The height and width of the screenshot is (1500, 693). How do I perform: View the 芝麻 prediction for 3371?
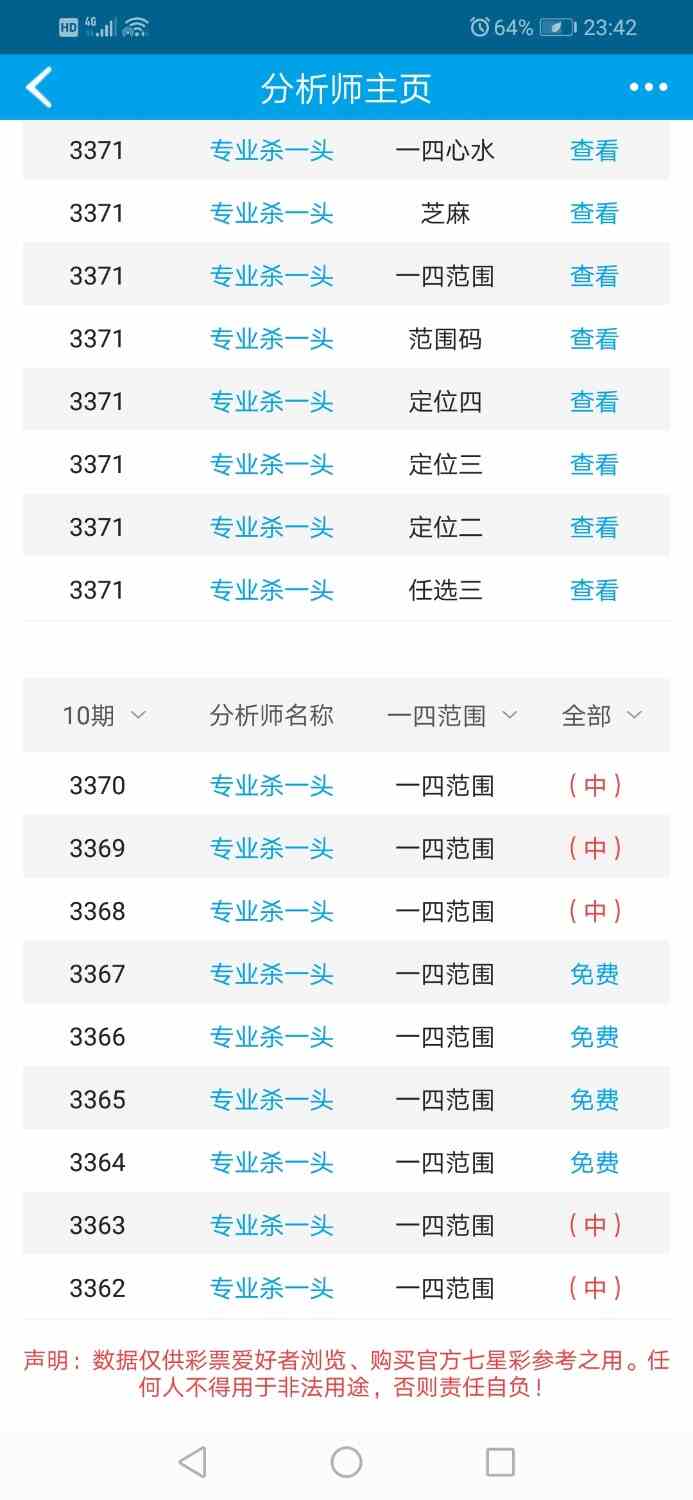tap(594, 213)
